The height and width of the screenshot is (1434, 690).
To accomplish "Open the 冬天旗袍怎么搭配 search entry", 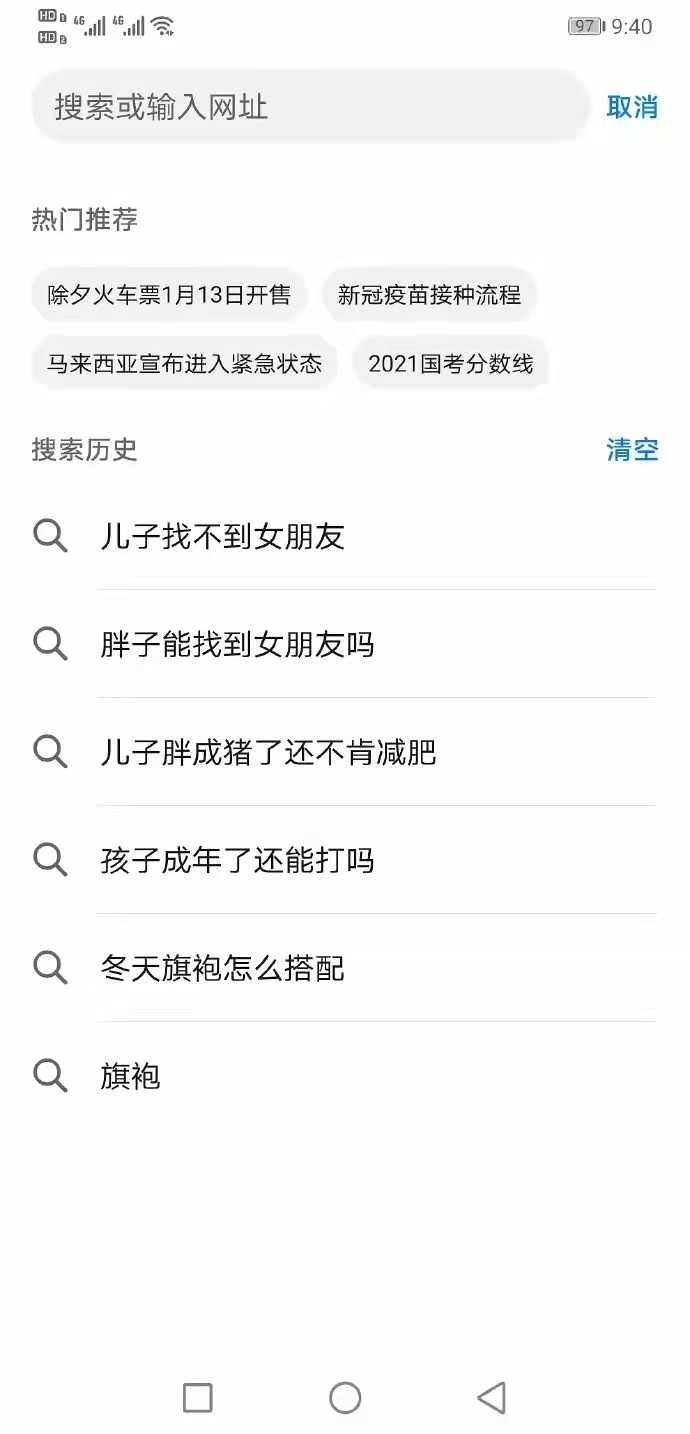I will pyautogui.click(x=345, y=968).
